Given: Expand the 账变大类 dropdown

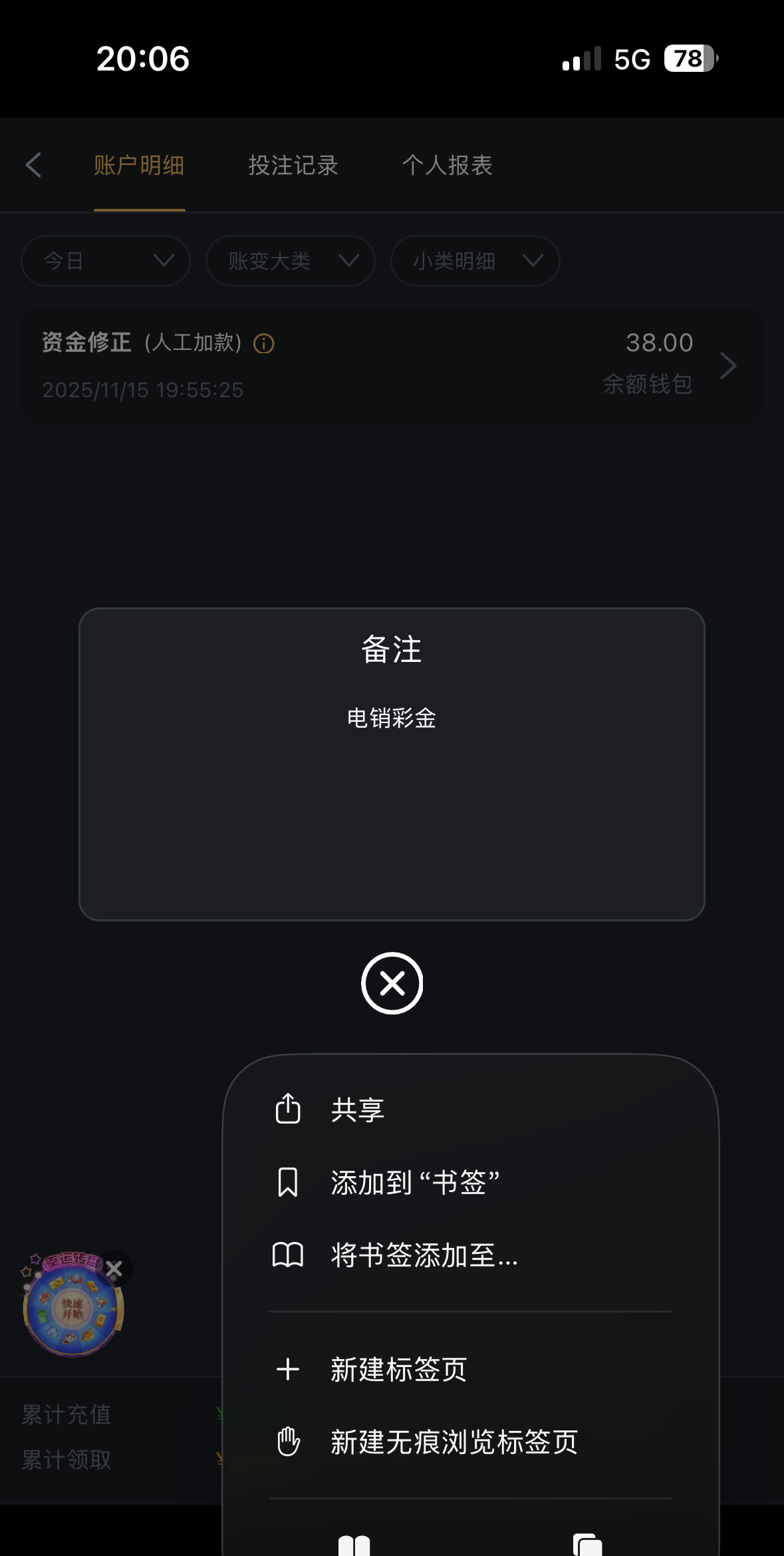Looking at the screenshot, I should pyautogui.click(x=290, y=261).
